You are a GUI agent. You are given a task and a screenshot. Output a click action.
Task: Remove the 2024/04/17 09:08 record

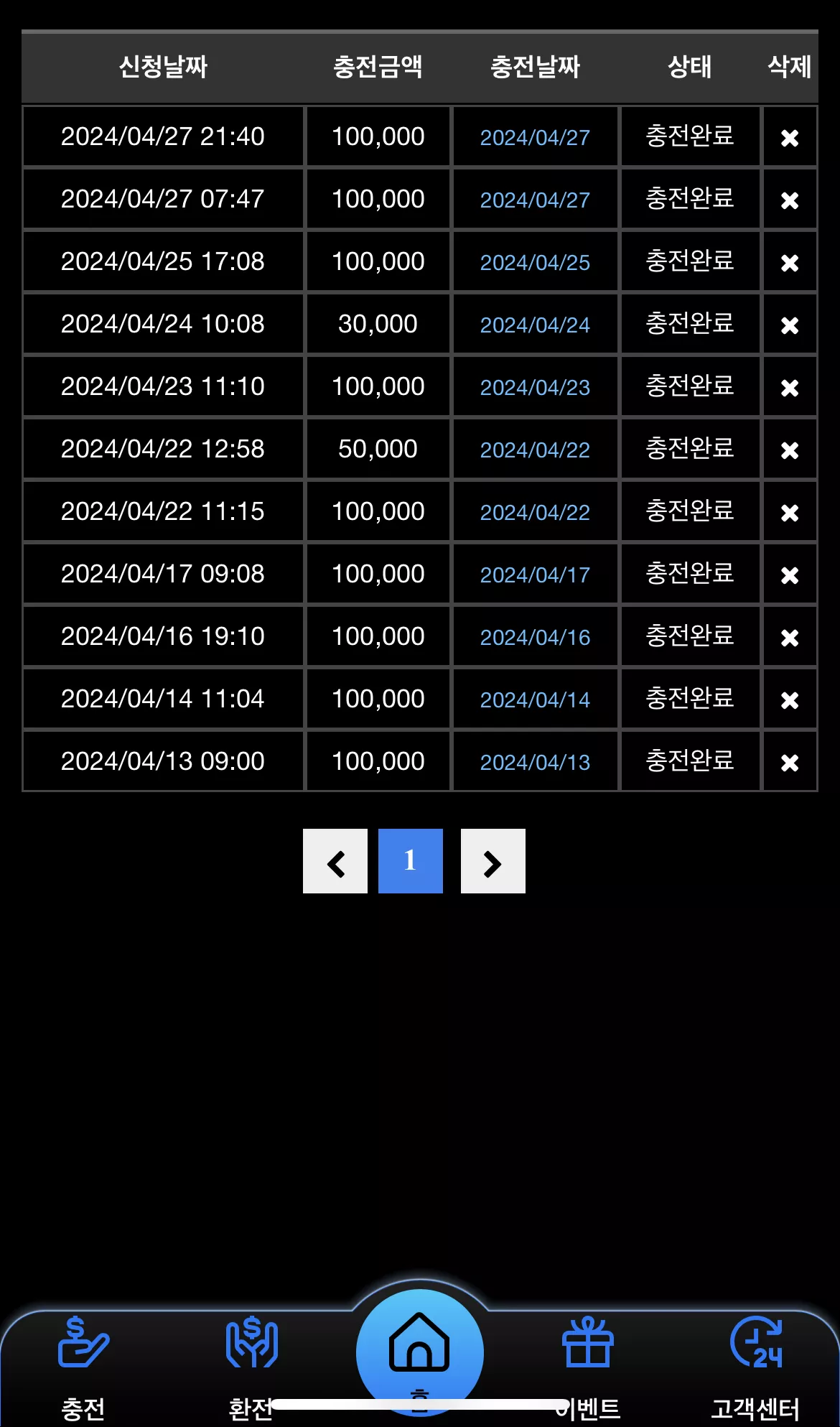coord(790,575)
